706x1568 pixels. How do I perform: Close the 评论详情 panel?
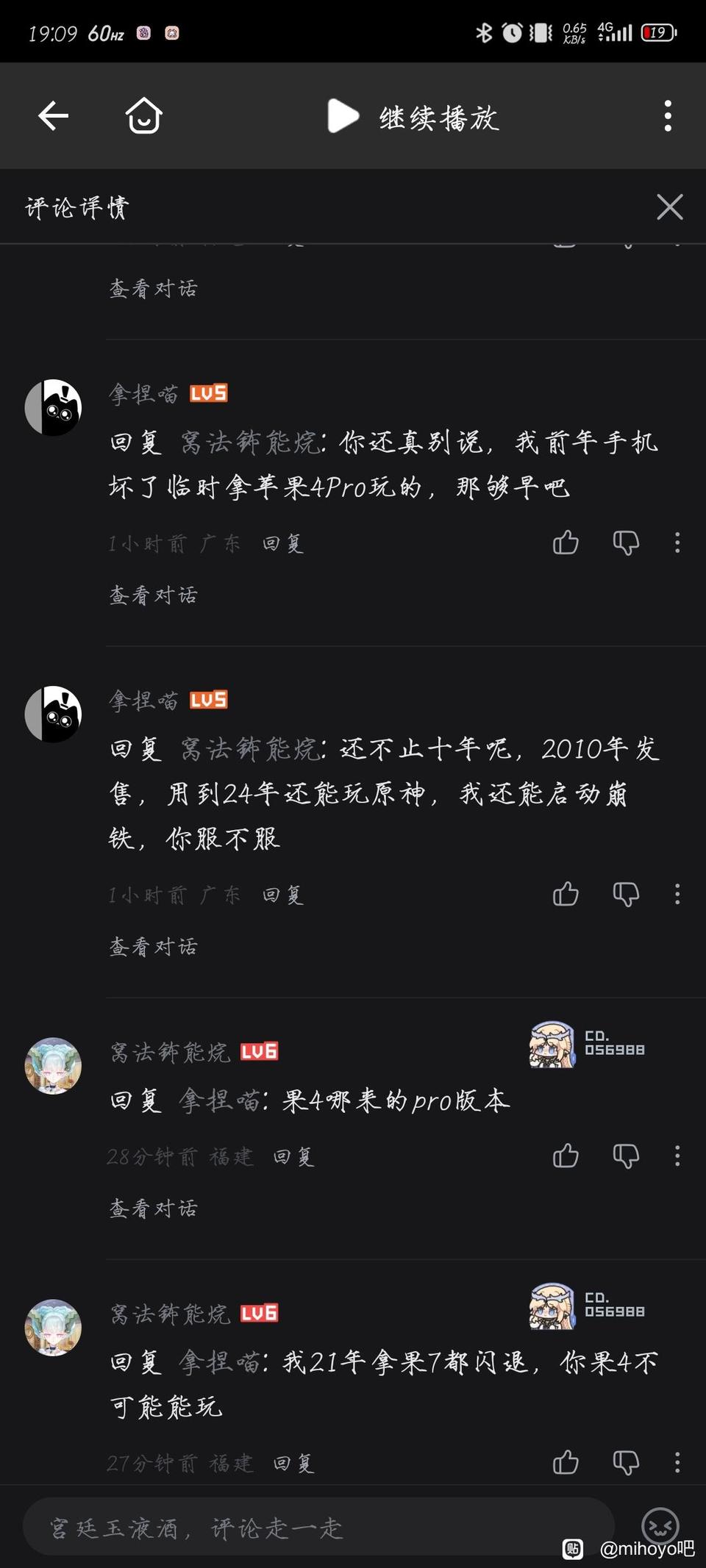tap(669, 207)
